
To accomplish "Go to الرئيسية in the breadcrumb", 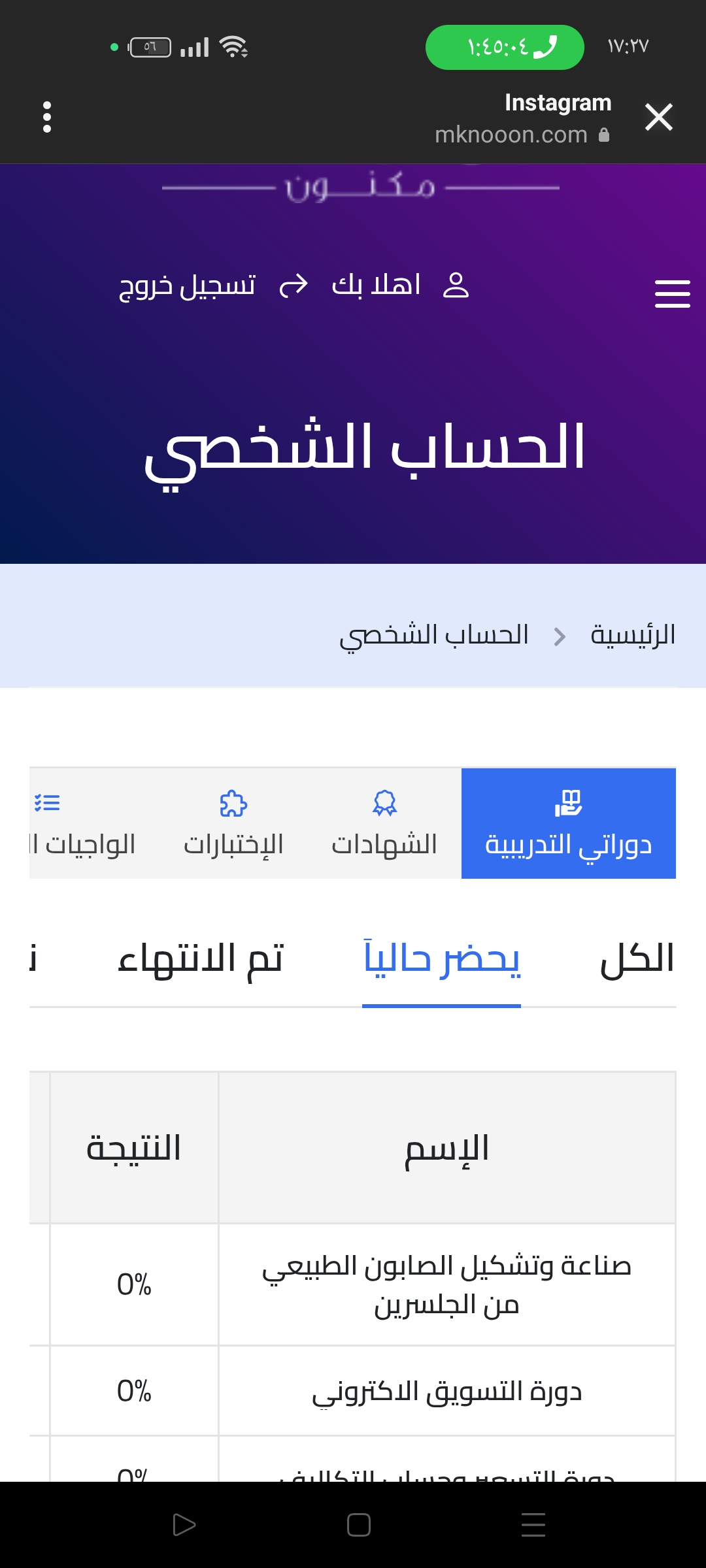I will 633,635.
